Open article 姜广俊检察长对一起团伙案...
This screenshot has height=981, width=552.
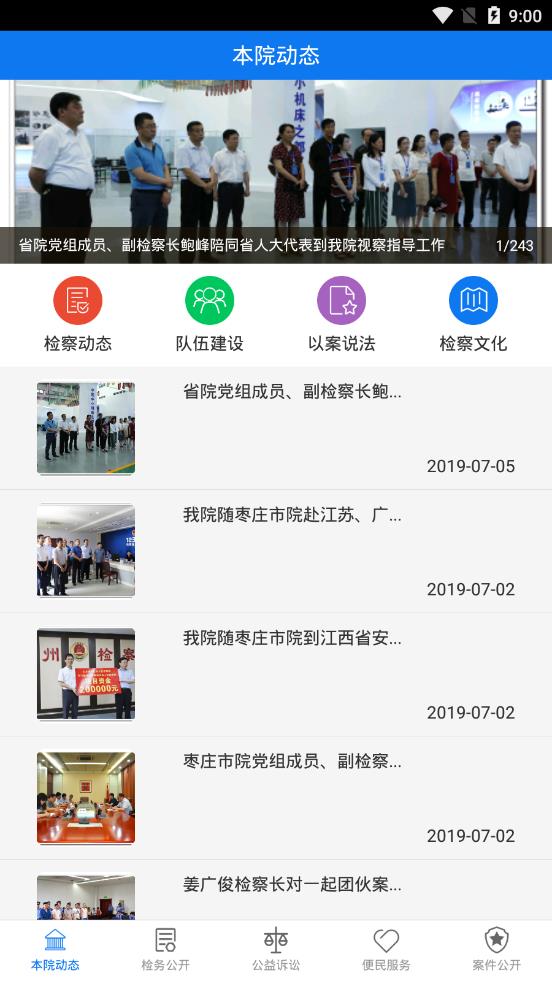pyautogui.click(x=276, y=890)
